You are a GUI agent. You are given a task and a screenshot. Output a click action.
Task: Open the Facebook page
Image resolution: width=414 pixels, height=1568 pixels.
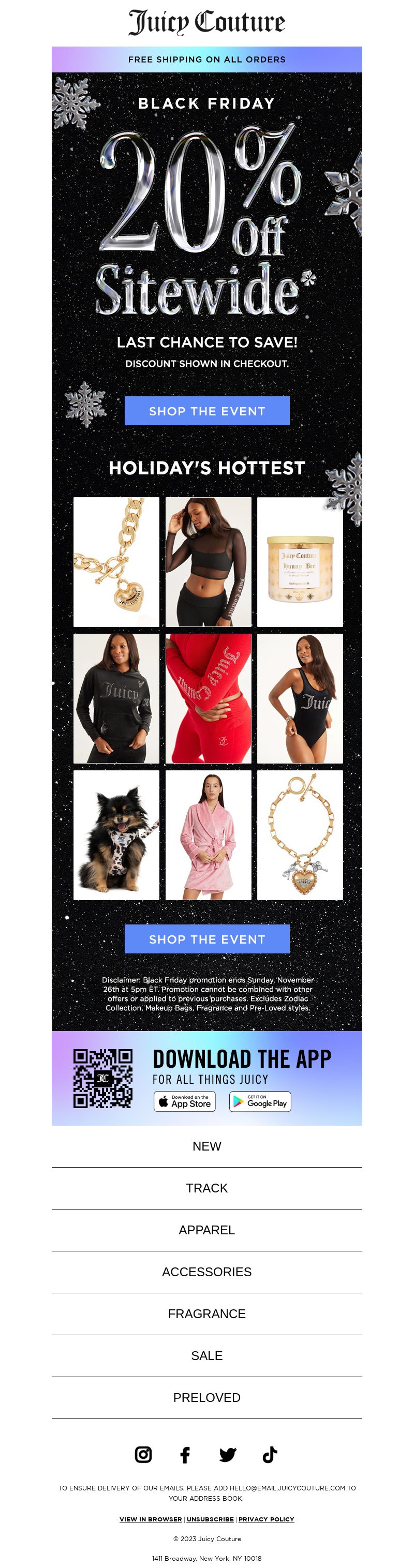pos(185,1455)
